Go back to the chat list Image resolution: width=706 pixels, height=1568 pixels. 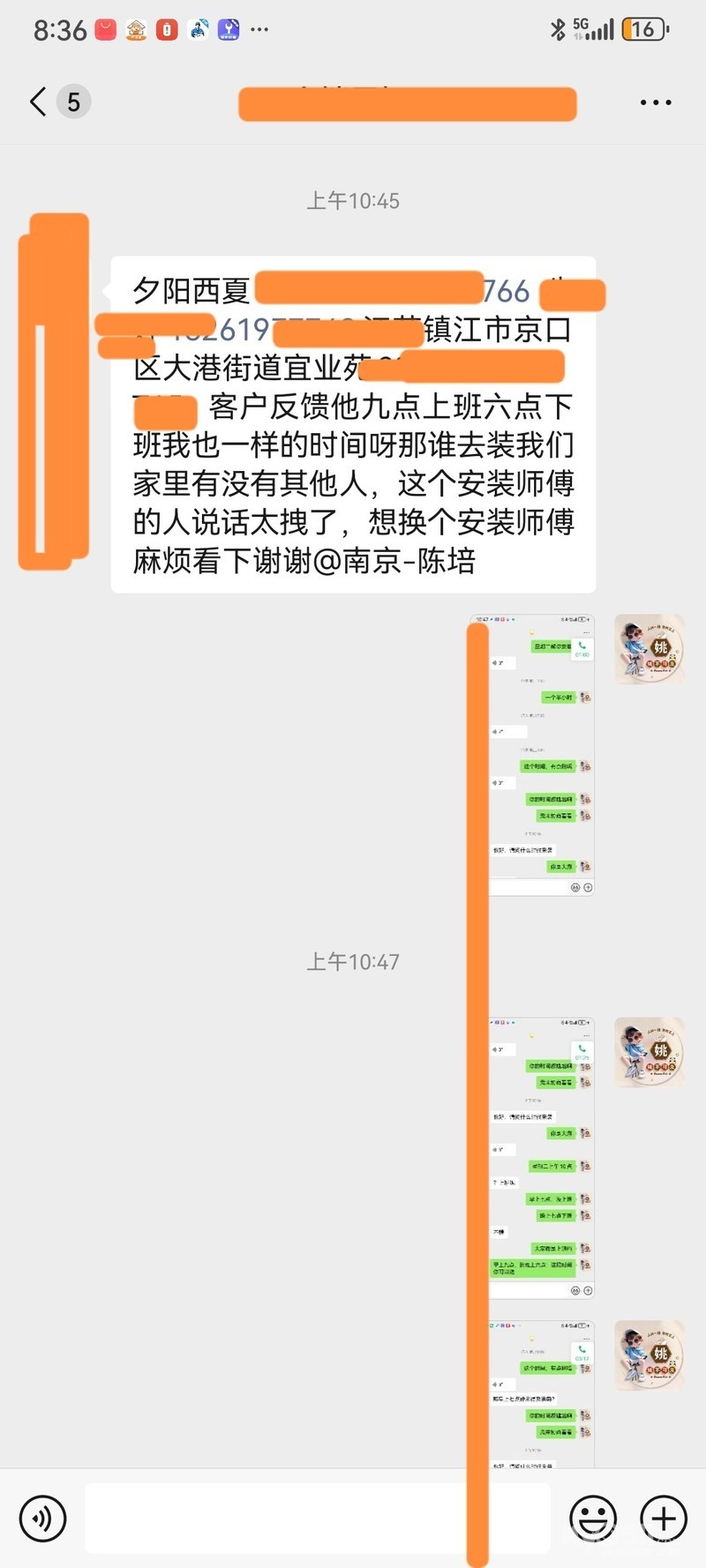click(x=38, y=102)
